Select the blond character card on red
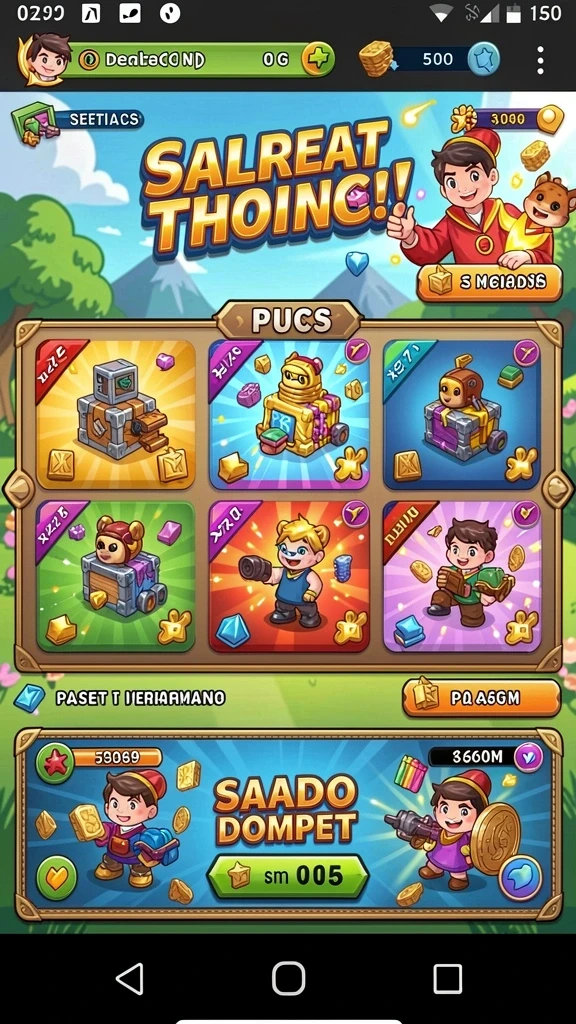The image size is (576, 1024). pyautogui.click(x=289, y=576)
